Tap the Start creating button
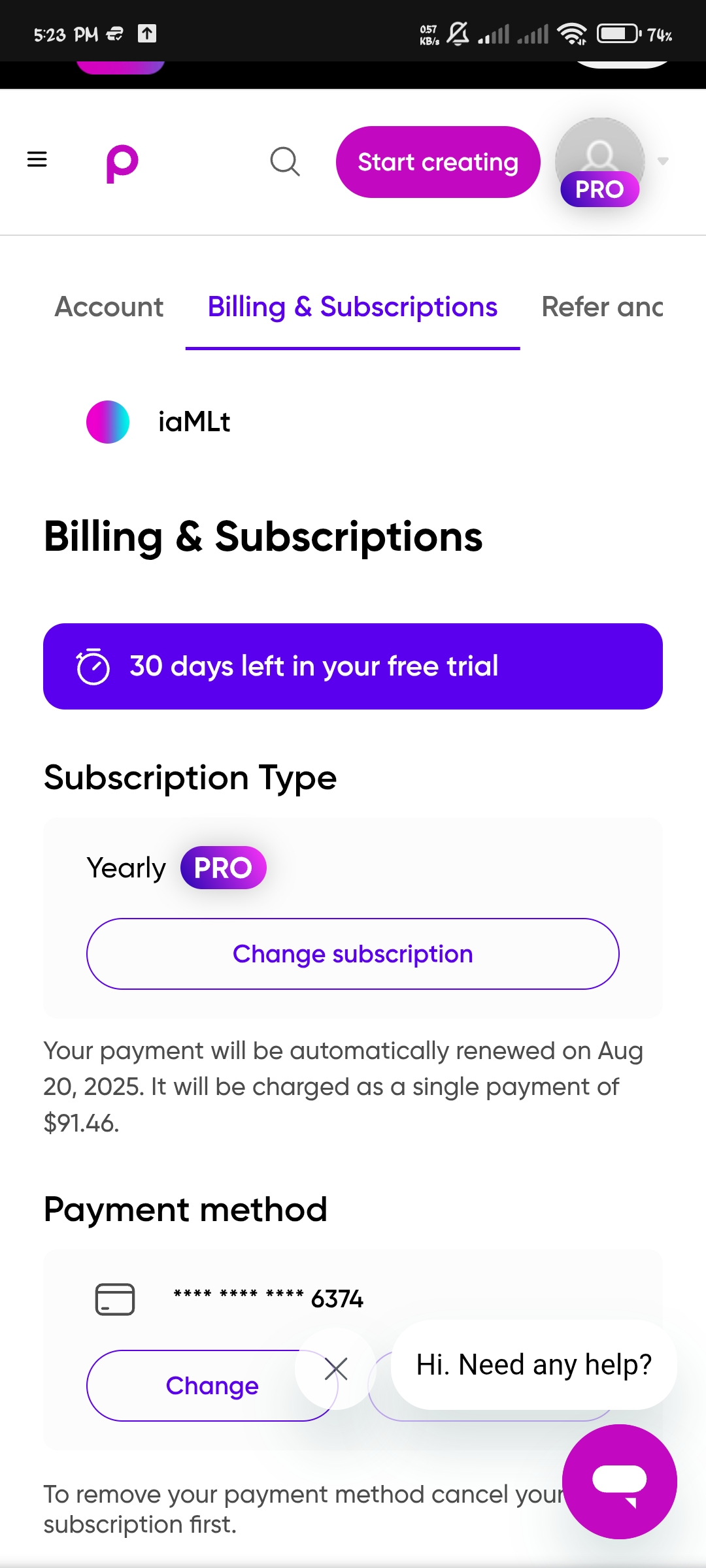706x1568 pixels. tap(438, 162)
